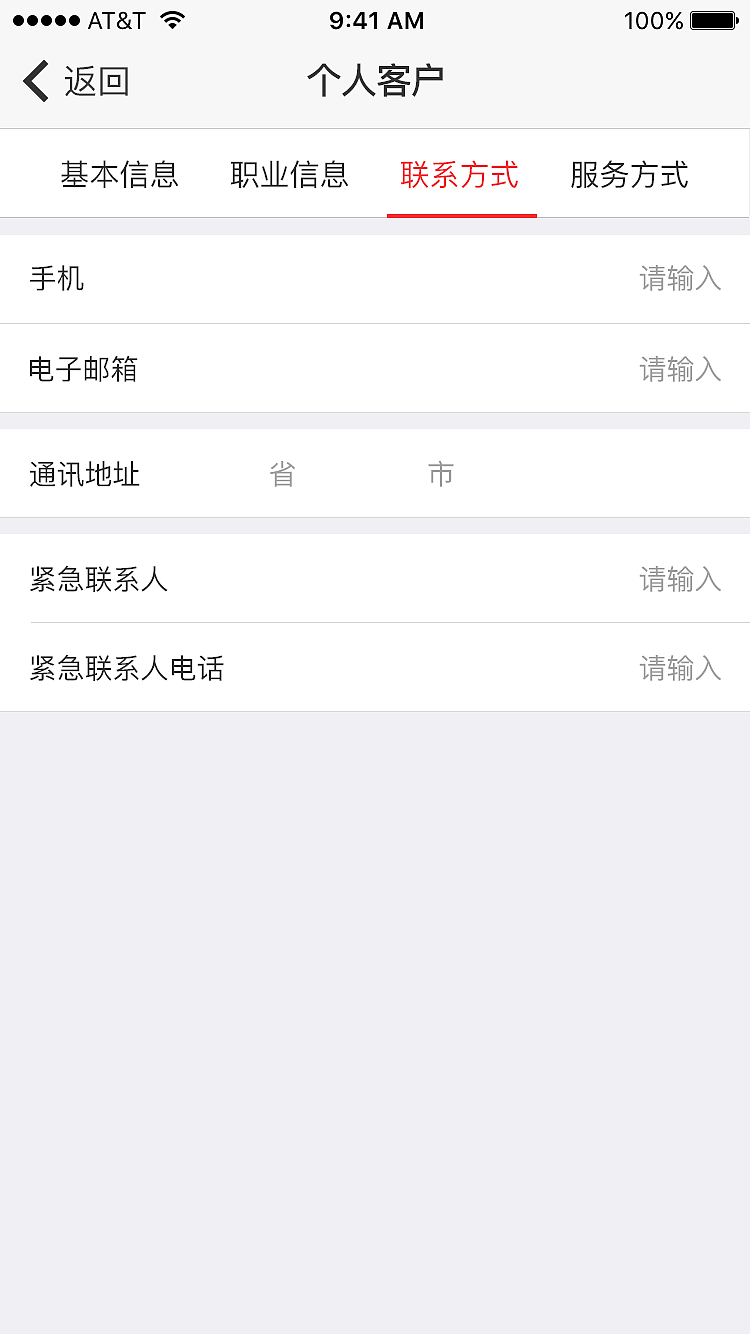Tap the battery icon showing 100%

712,18
